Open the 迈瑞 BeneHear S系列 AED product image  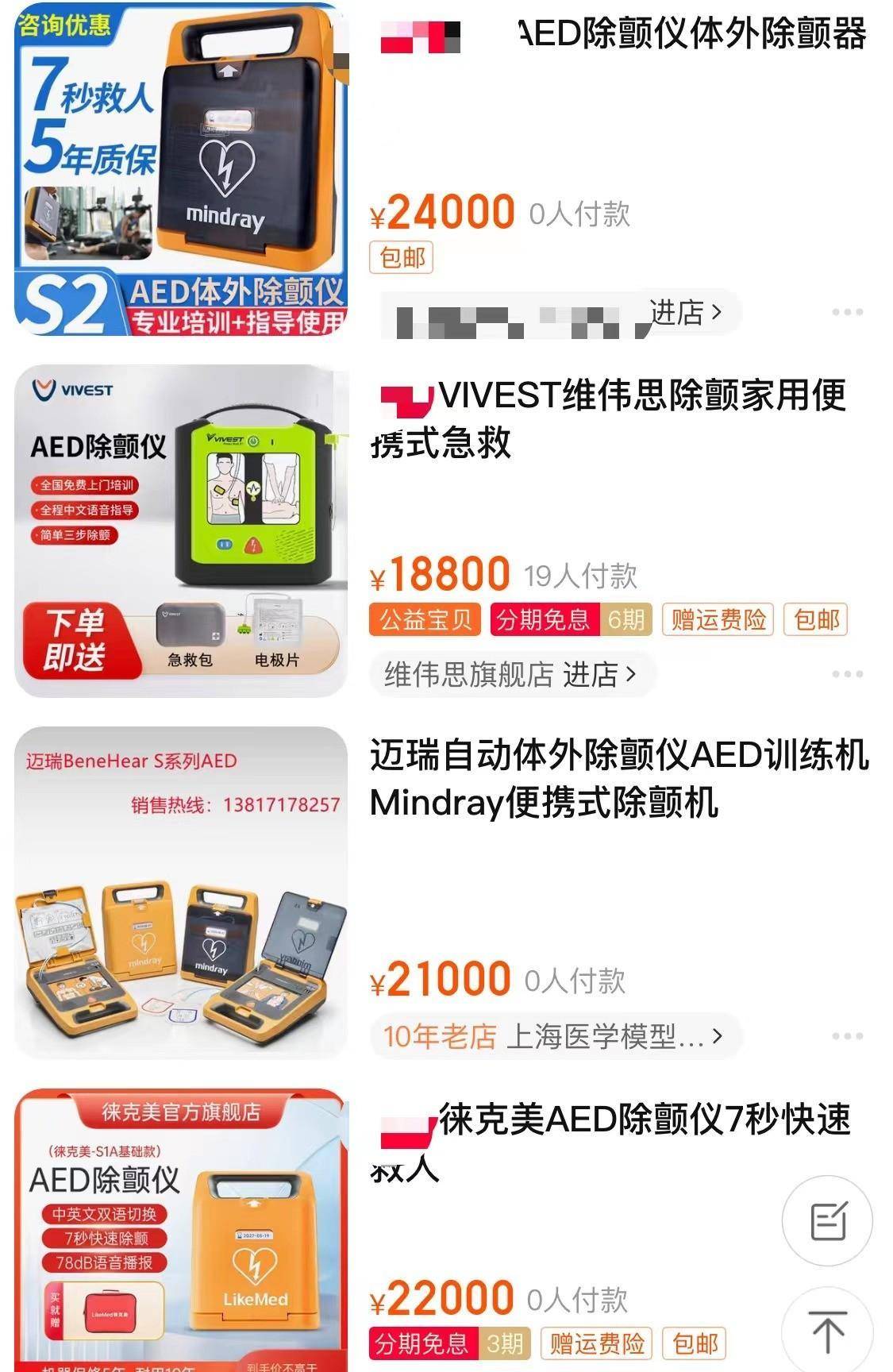tap(181, 892)
